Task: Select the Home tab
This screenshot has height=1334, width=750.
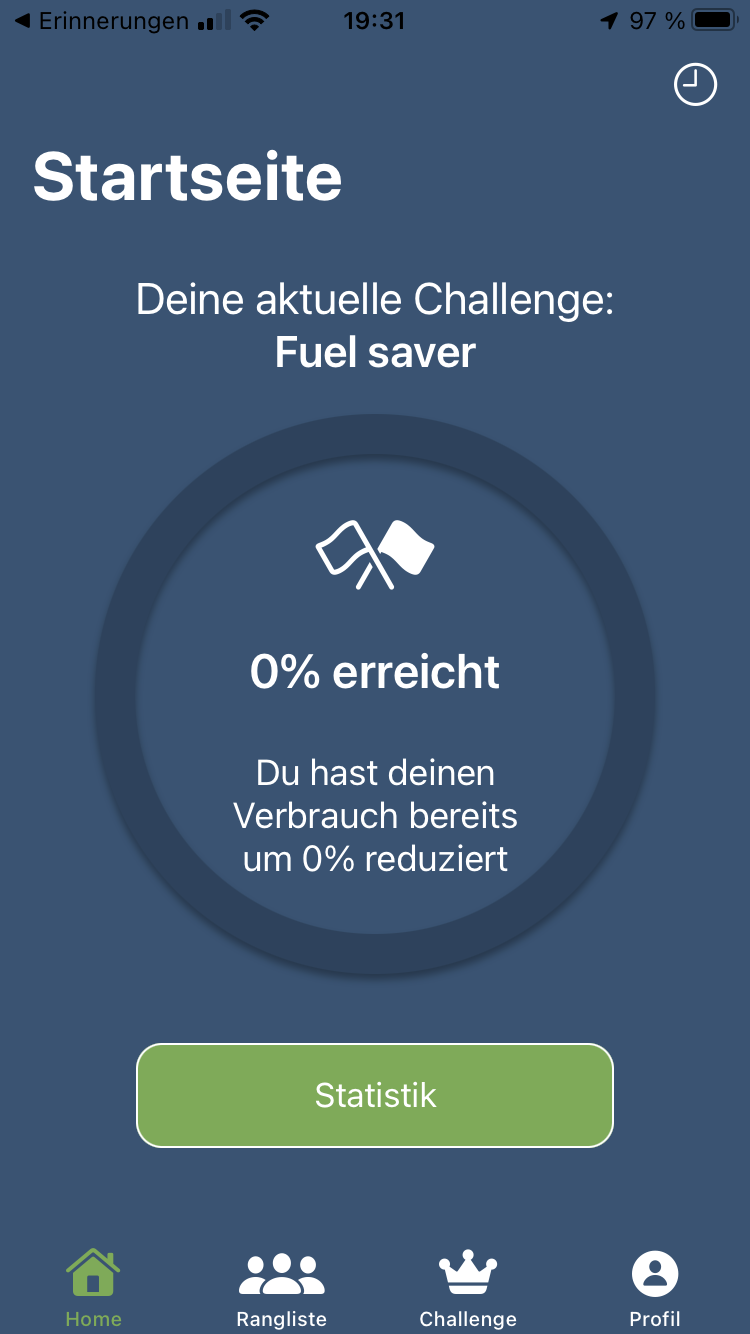Action: (93, 1290)
